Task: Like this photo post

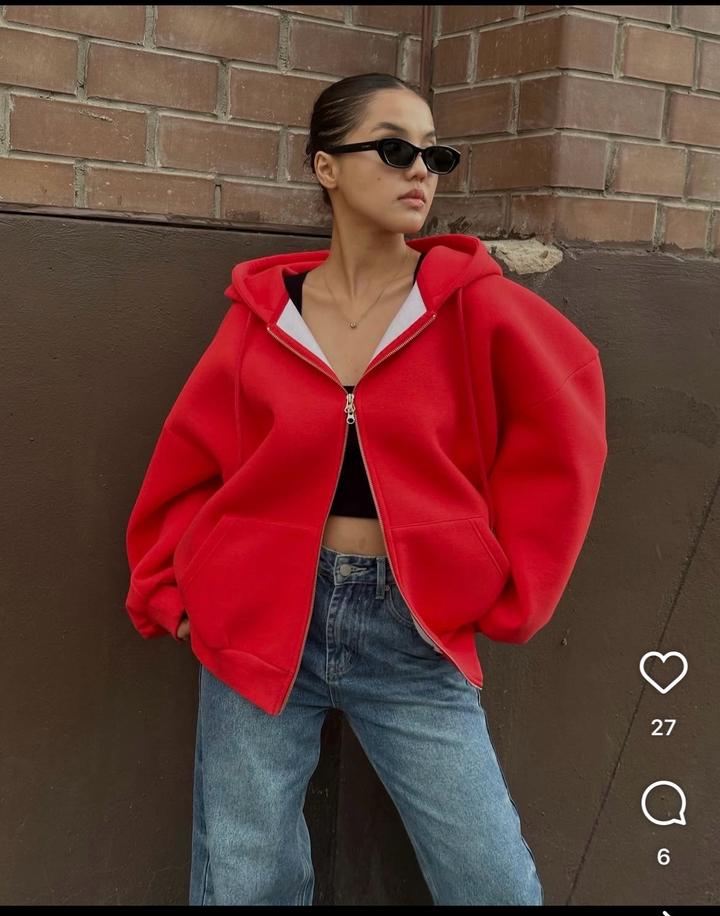Action: [663, 672]
